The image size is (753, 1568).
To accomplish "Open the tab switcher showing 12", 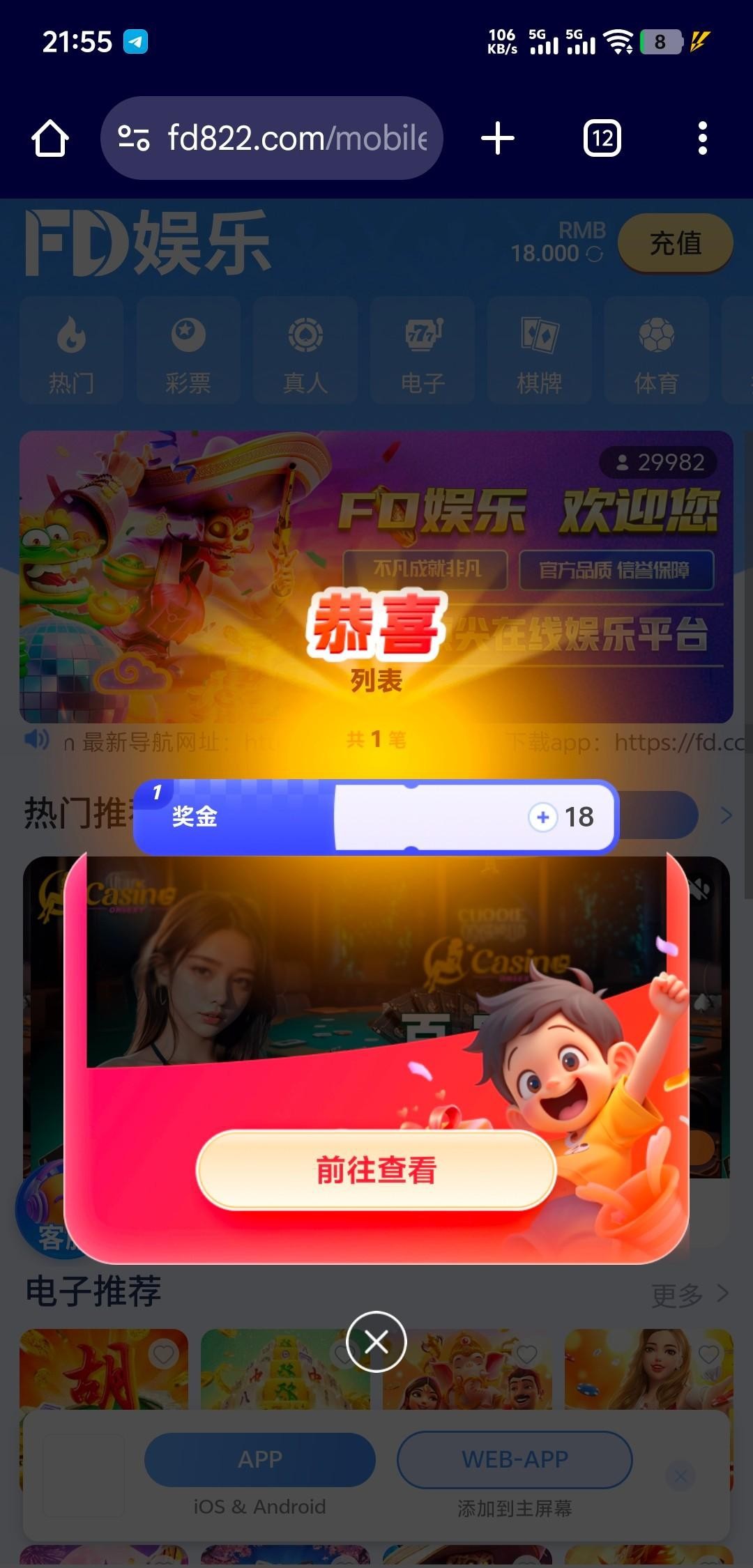I will (x=602, y=138).
